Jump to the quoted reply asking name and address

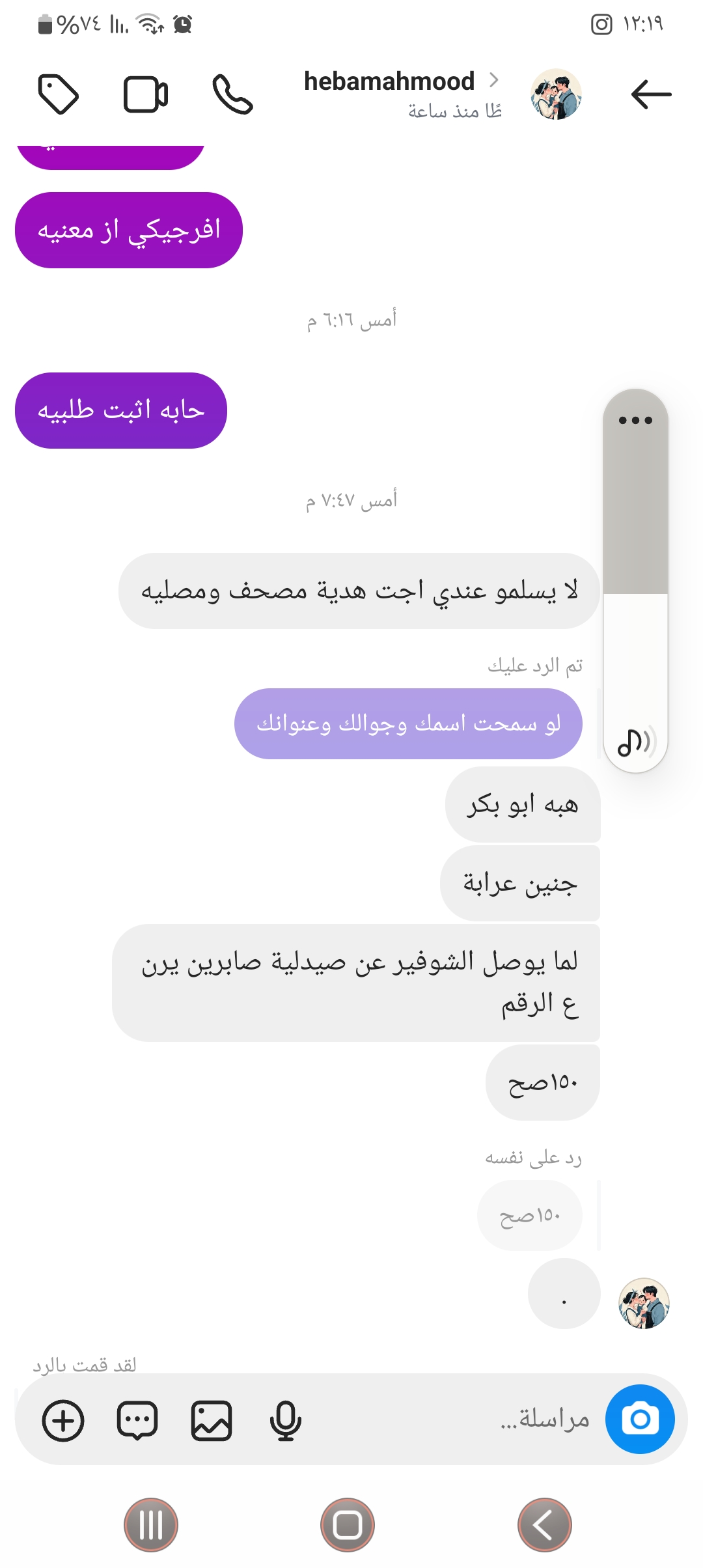coord(408,723)
